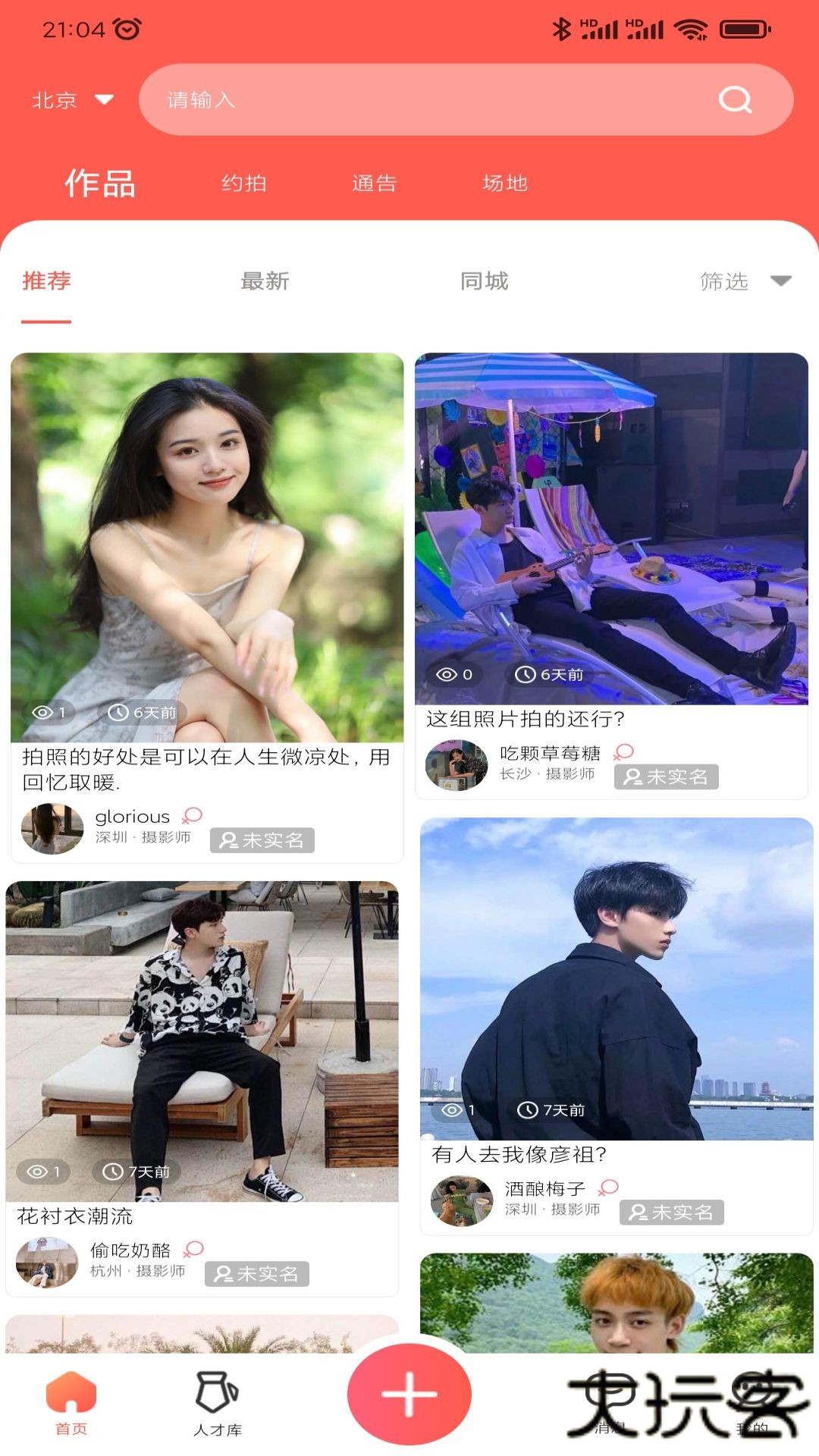The width and height of the screenshot is (819, 1456).
Task: Open the 花衬衣潮流 post
Action: [x=202, y=1041]
